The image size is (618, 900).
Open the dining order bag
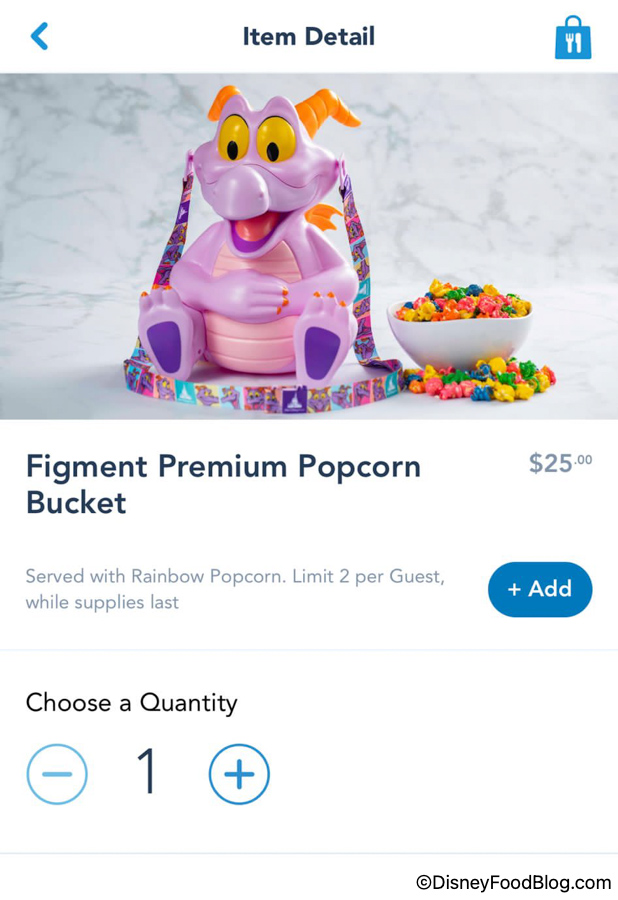point(573,38)
